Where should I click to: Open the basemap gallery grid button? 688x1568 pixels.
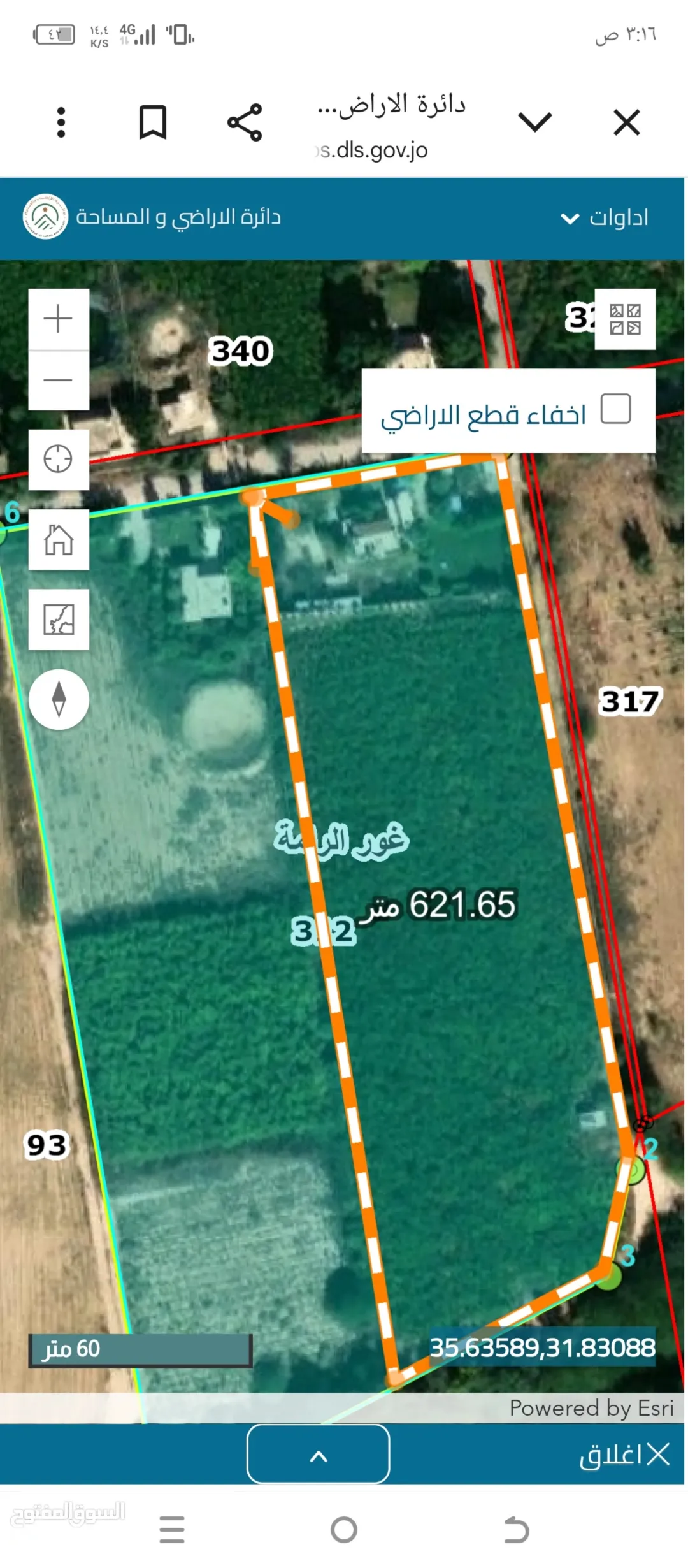pos(625,319)
